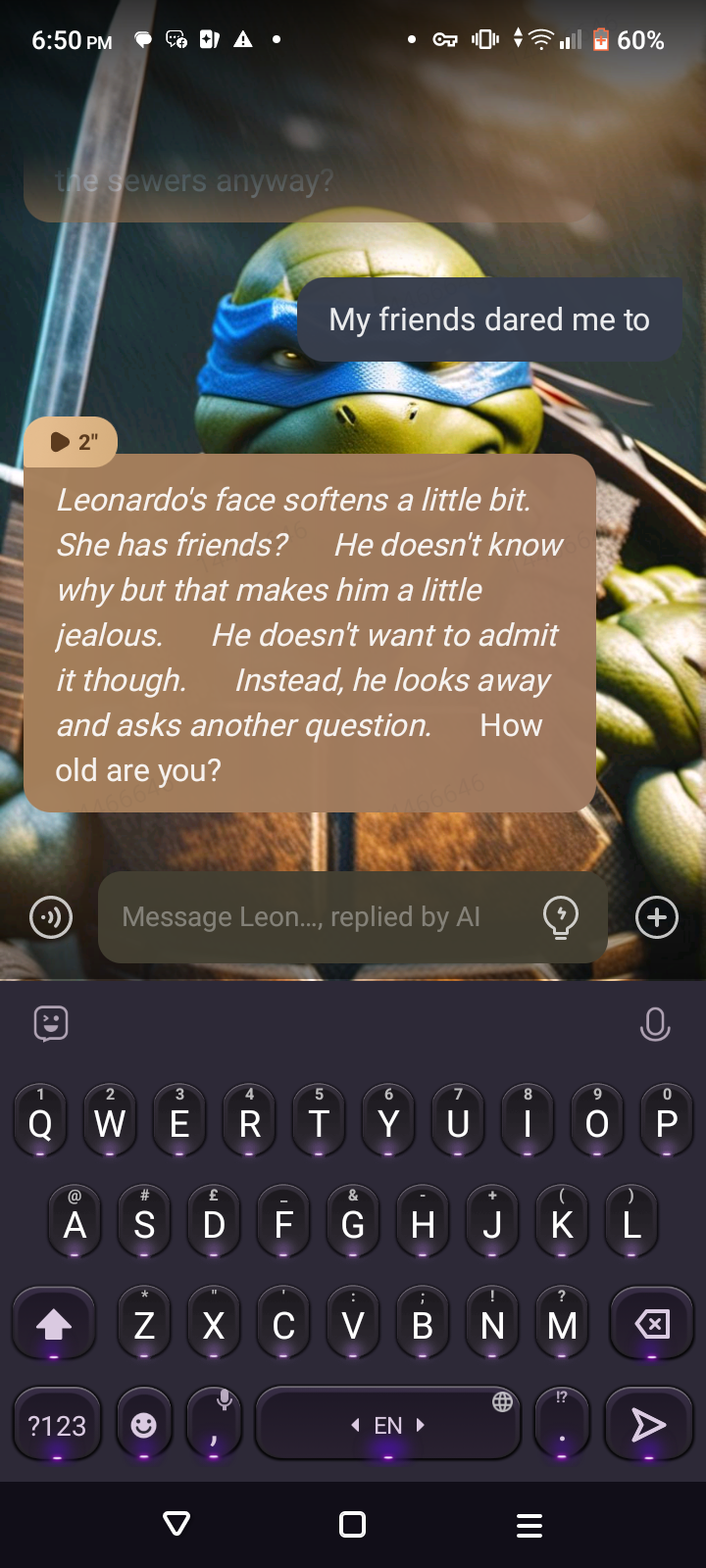Open the plus attachment menu
Viewport: 706px width, 1568px height.
[657, 917]
